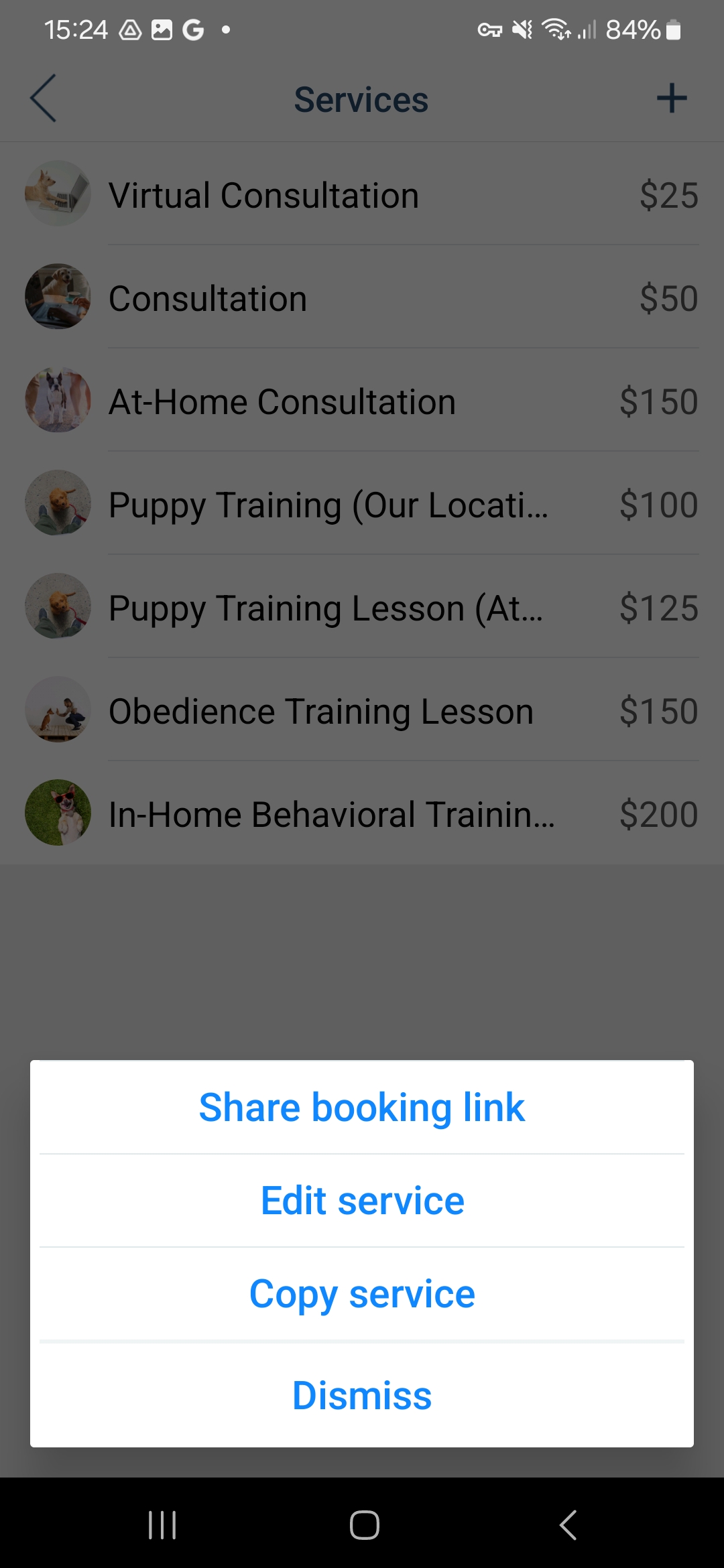The width and height of the screenshot is (724, 1568).
Task: Select Share booking link
Action: [x=362, y=1107]
